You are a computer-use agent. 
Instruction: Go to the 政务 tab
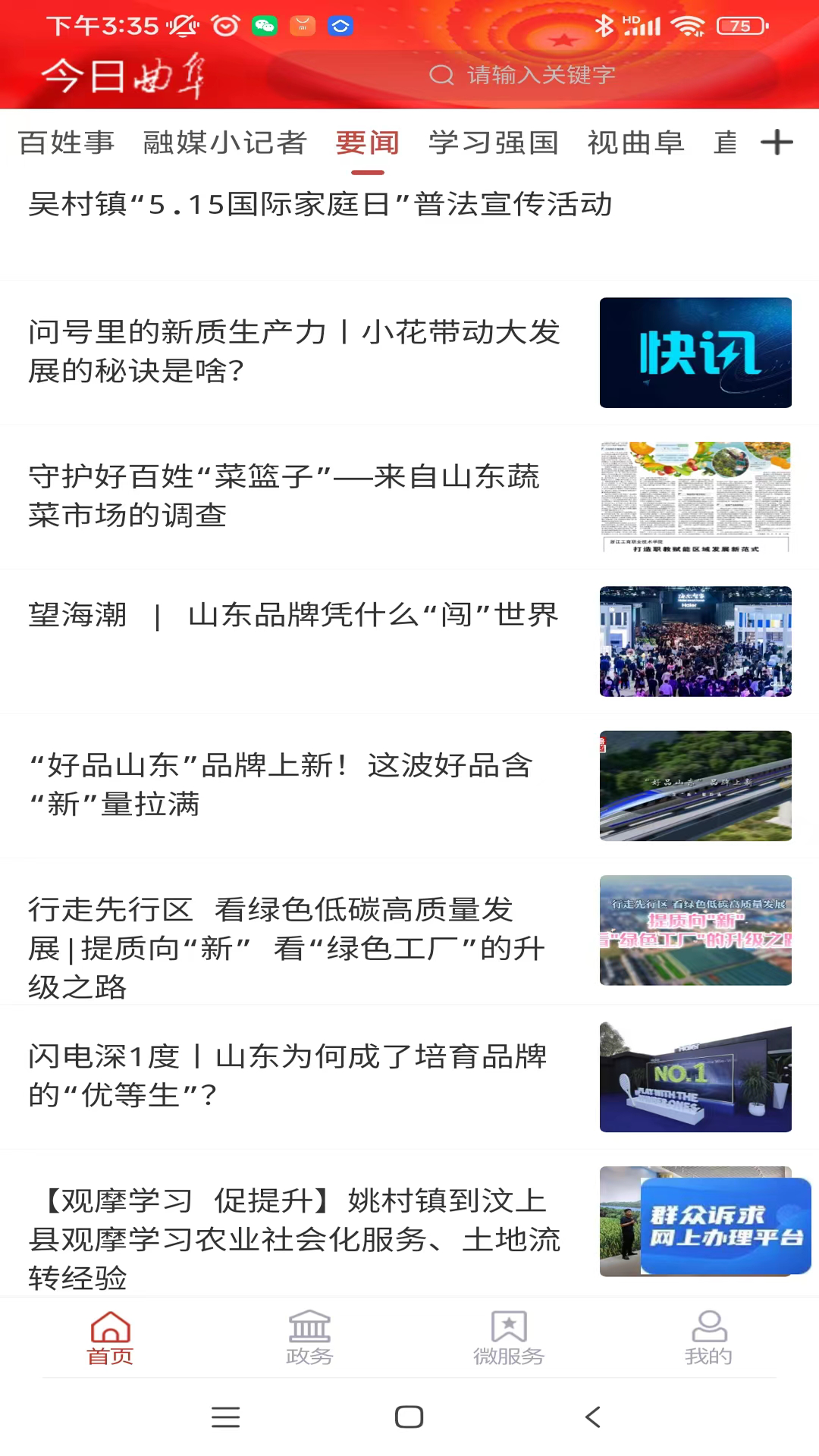click(x=309, y=1338)
